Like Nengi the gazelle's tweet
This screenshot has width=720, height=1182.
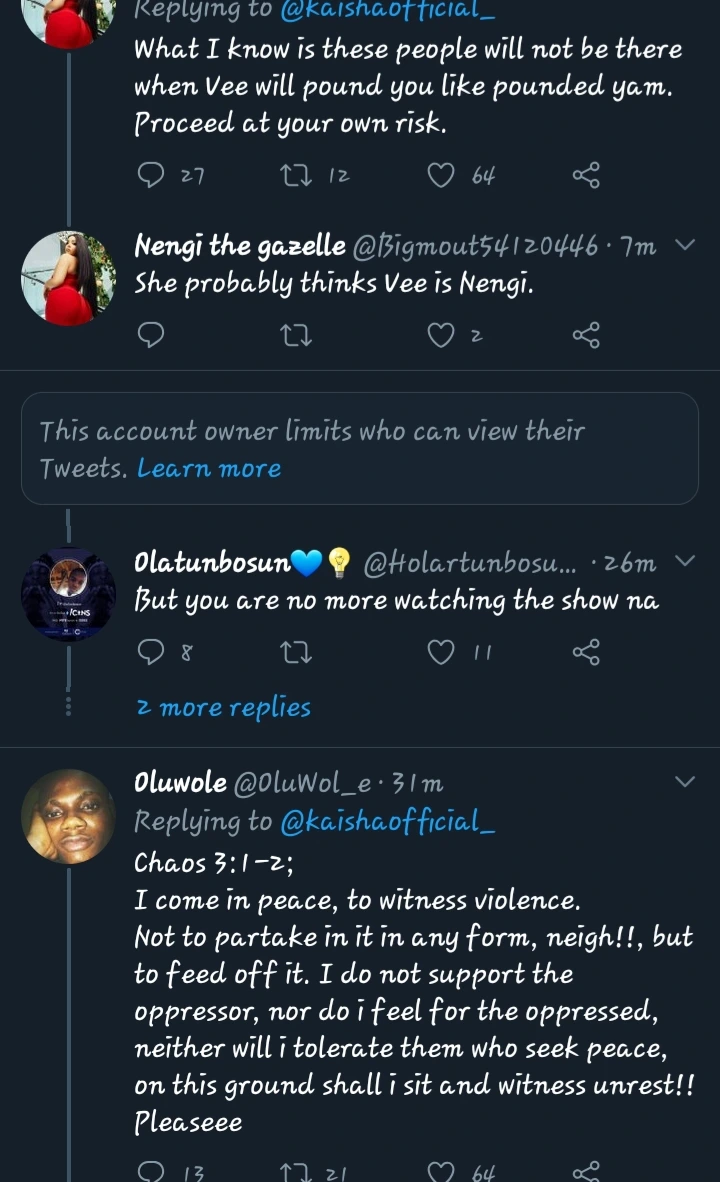(441, 335)
